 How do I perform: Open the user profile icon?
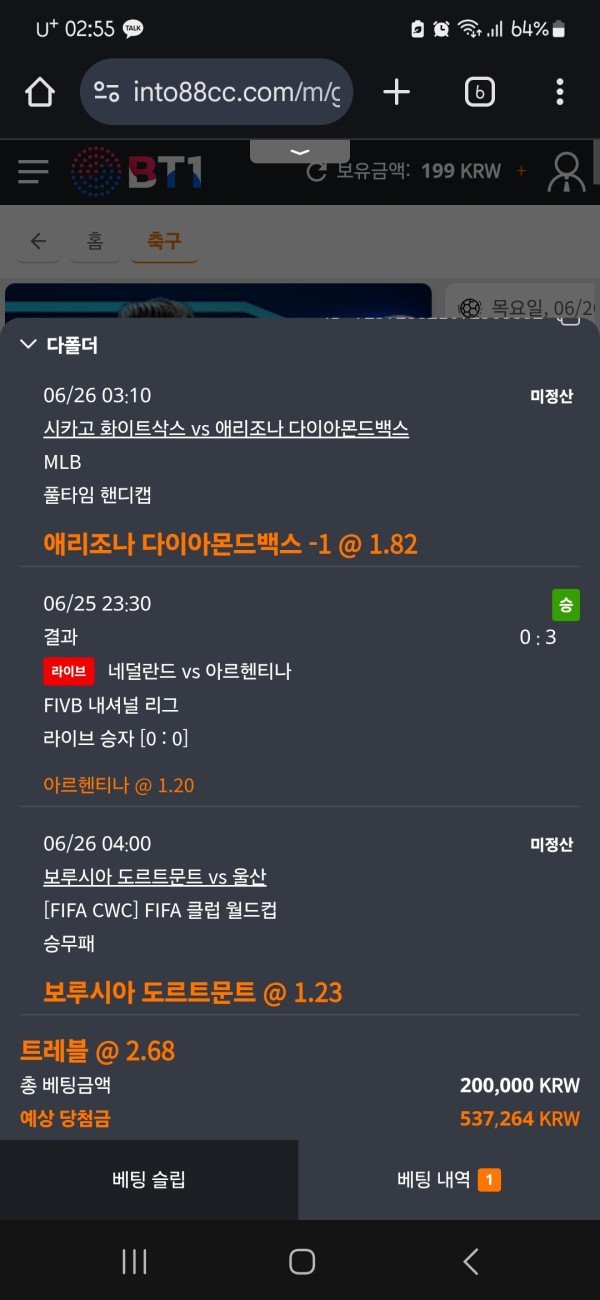566,171
